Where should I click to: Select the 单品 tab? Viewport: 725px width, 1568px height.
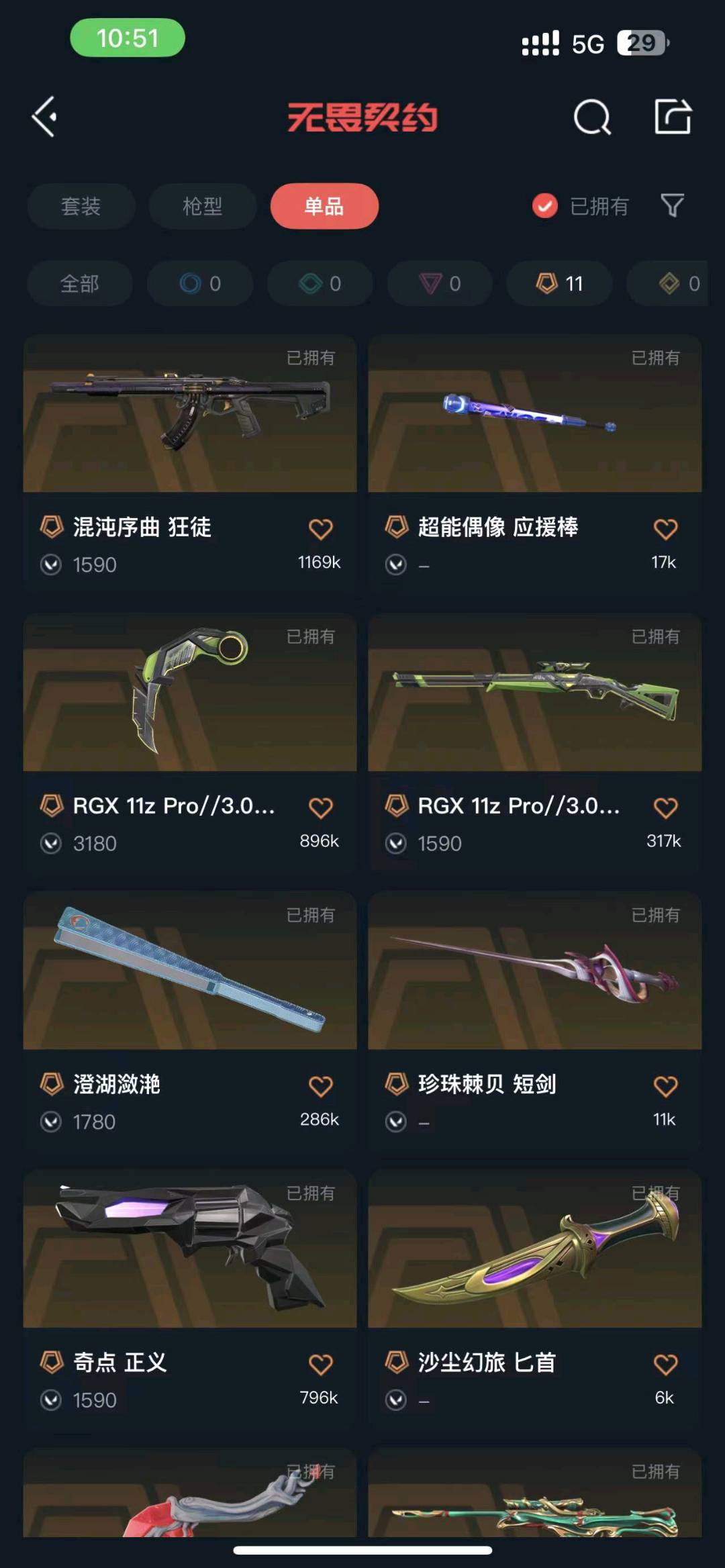click(x=324, y=206)
